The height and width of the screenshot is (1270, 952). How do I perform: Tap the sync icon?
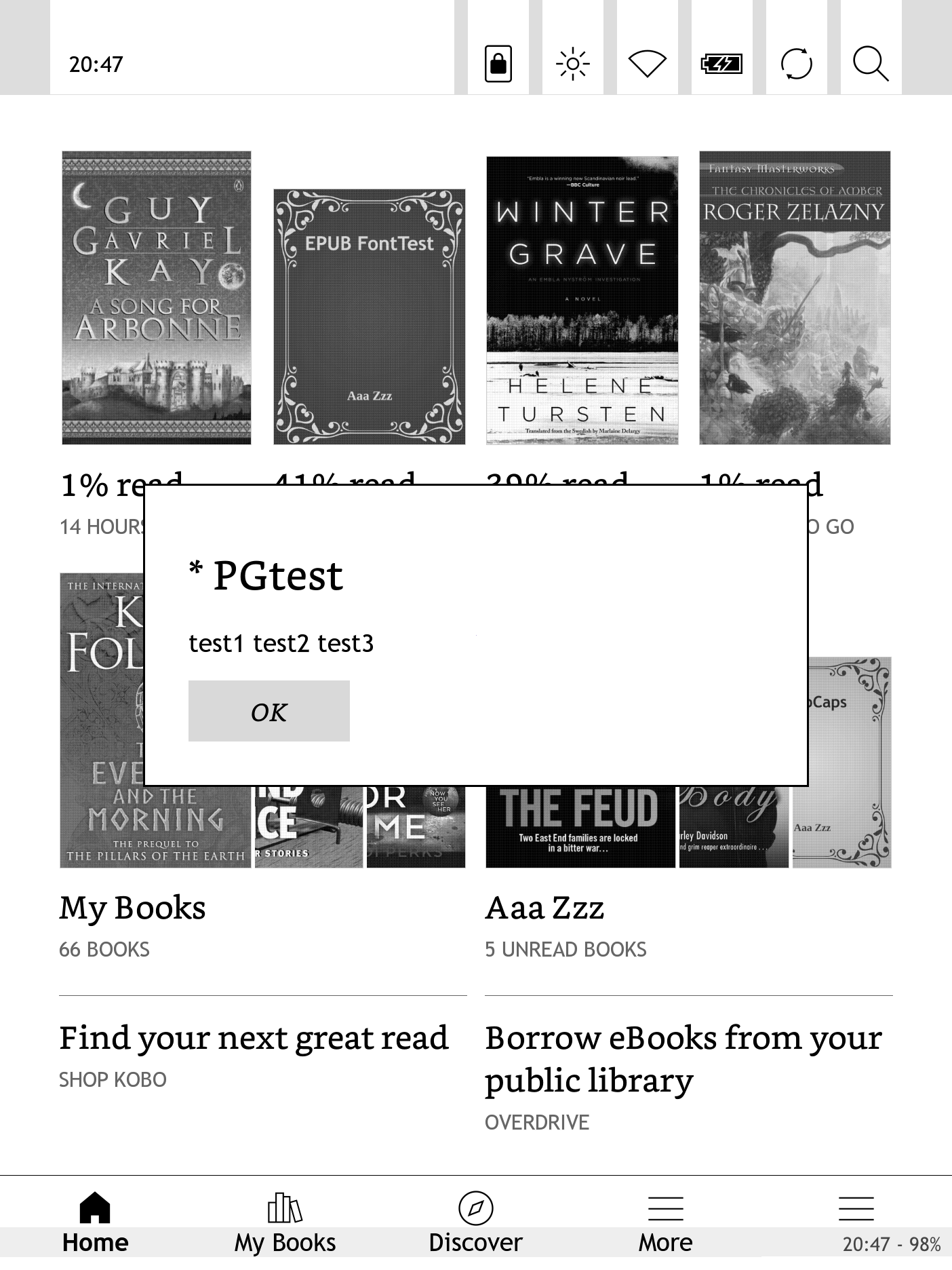point(796,64)
